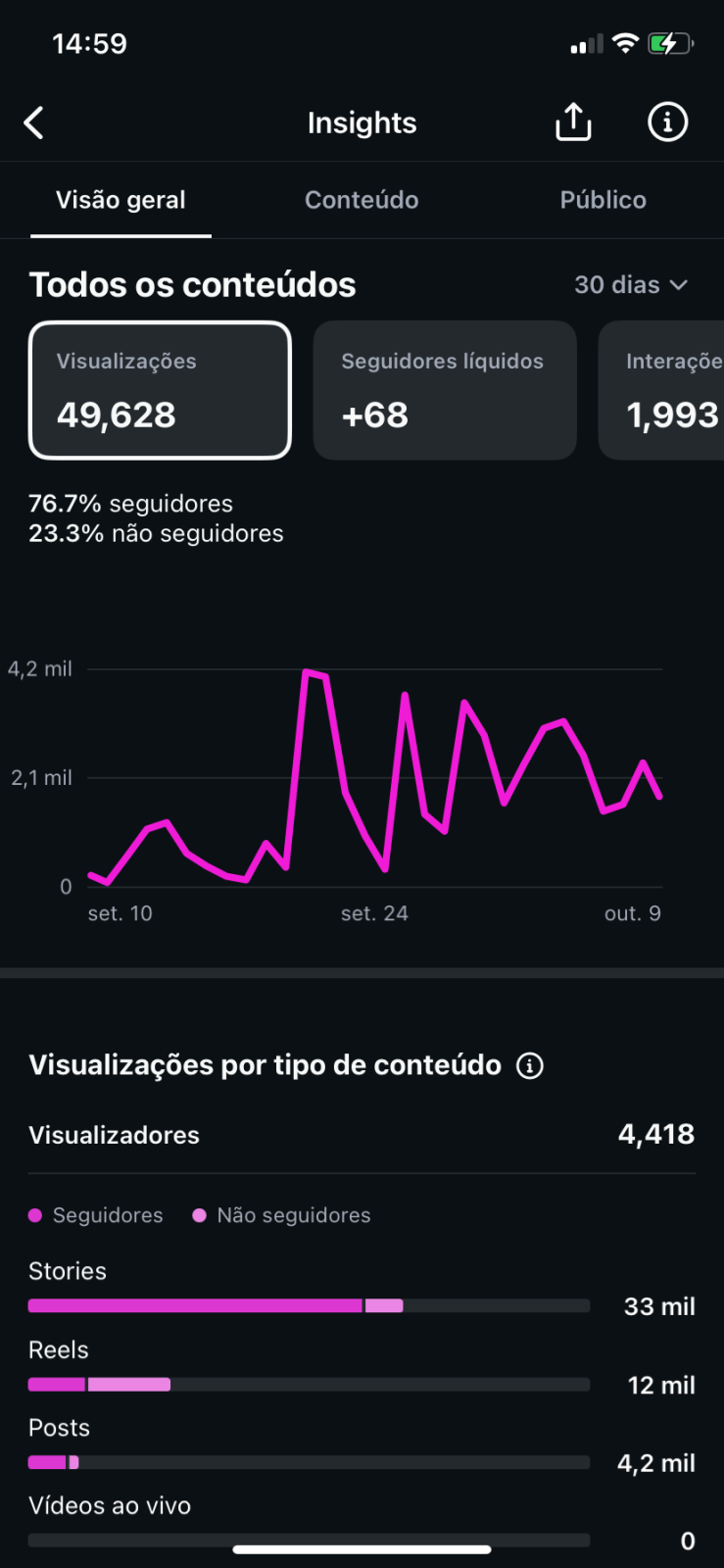Select the Visão geral tab
The width and height of the screenshot is (724, 1568).
pos(121,200)
